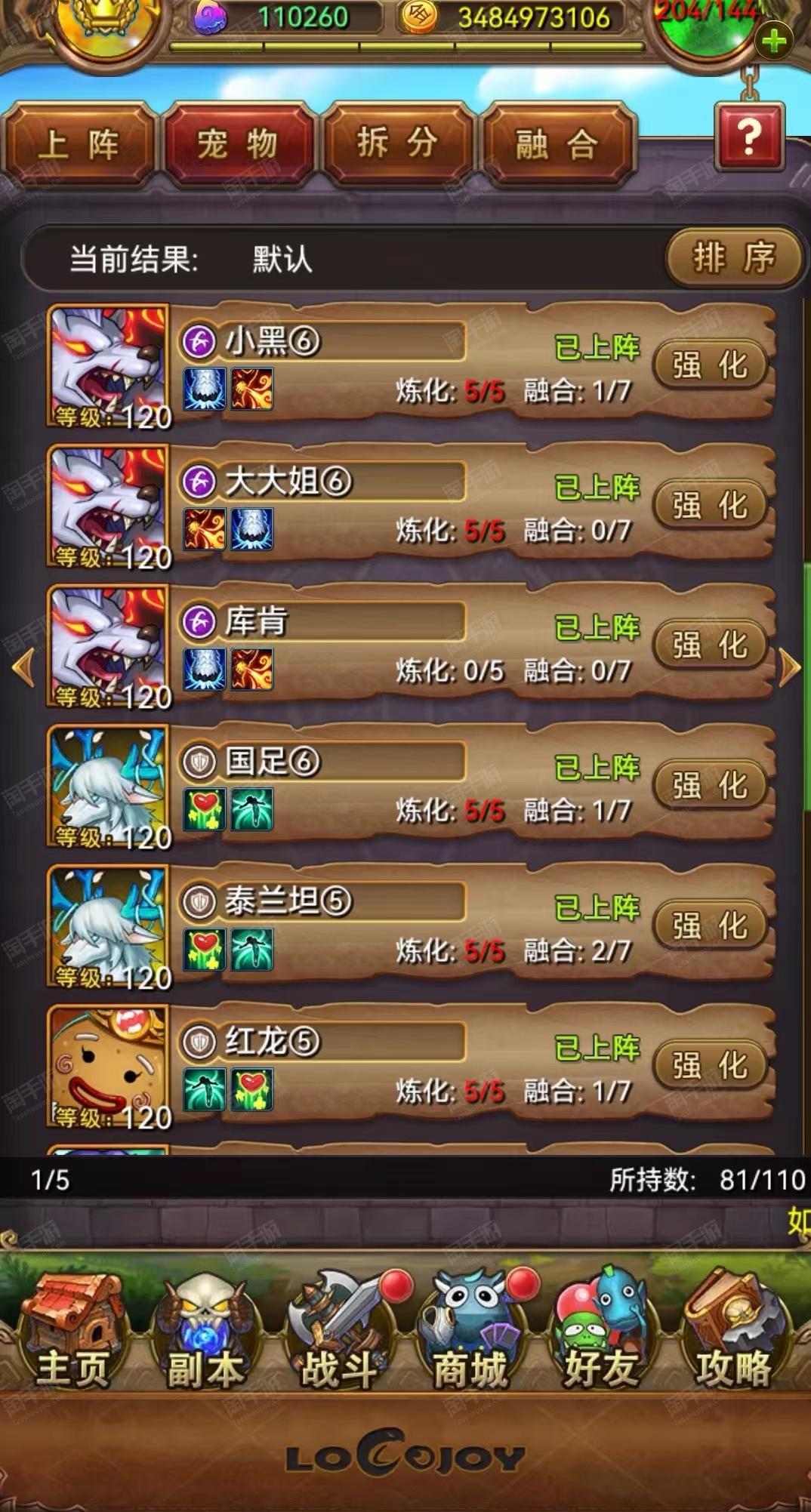The image size is (811, 1512).
Task: Tap the green plus to add stamina
Action: point(773,42)
